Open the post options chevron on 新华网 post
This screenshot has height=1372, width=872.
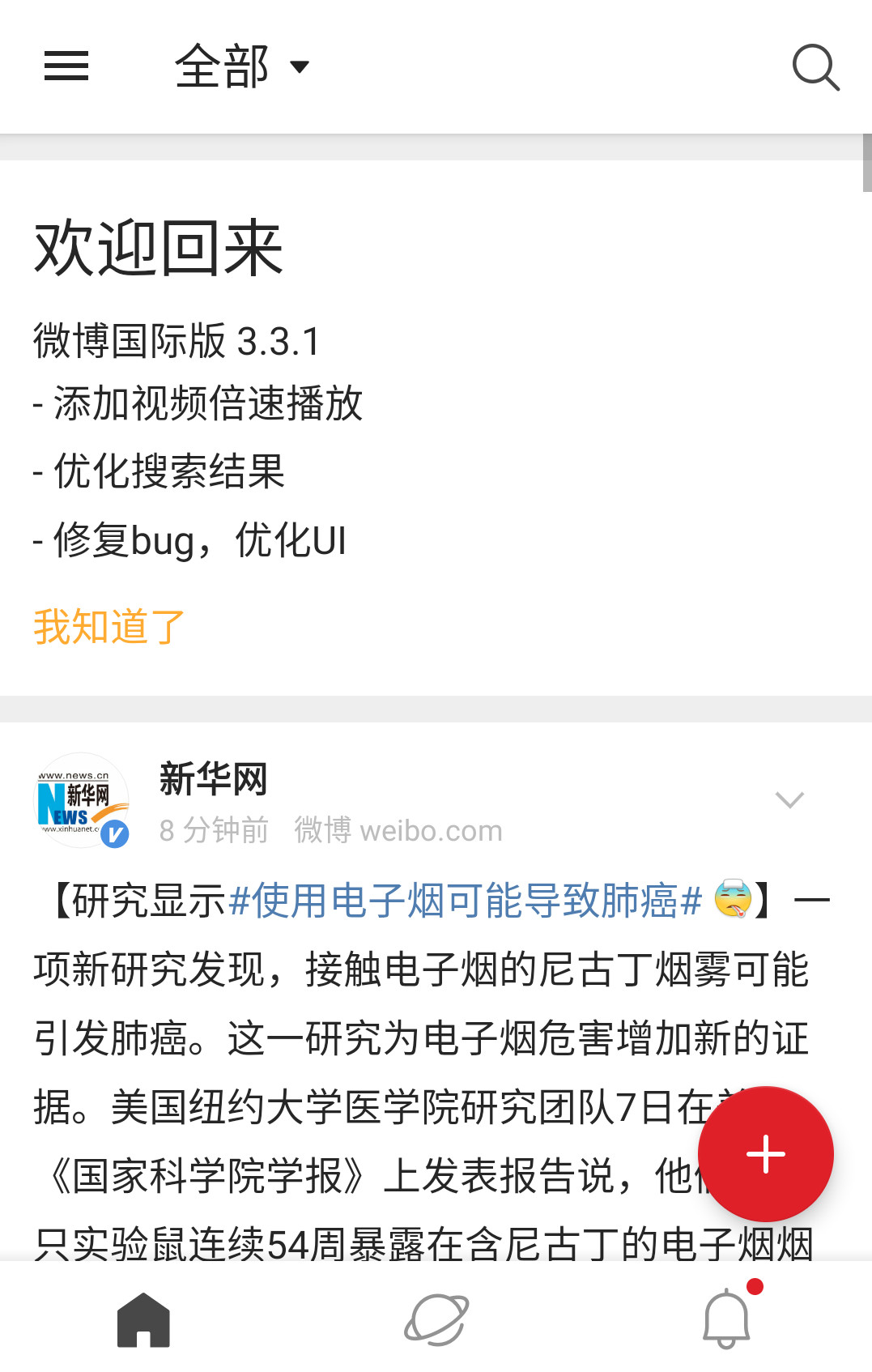point(789,800)
